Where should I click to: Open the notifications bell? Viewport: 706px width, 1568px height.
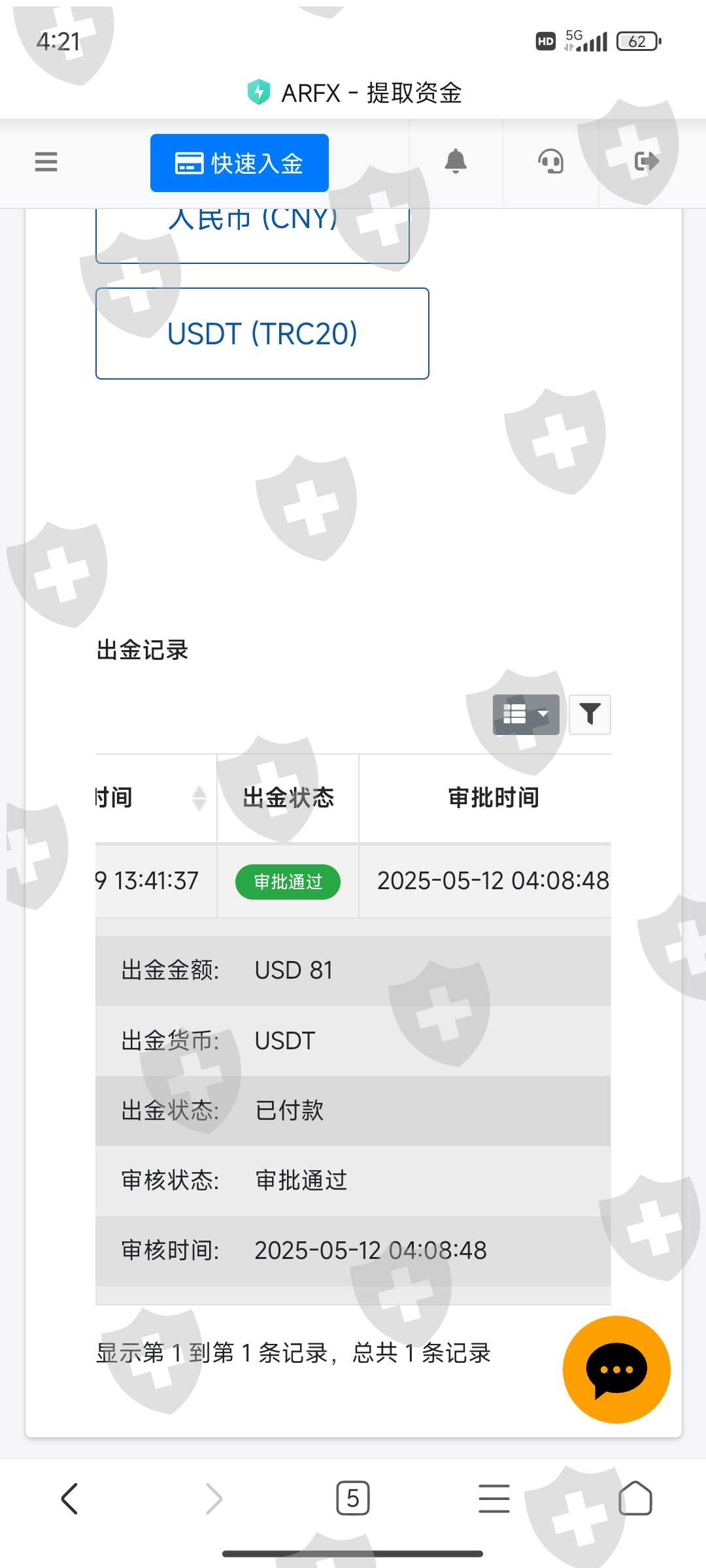click(456, 161)
